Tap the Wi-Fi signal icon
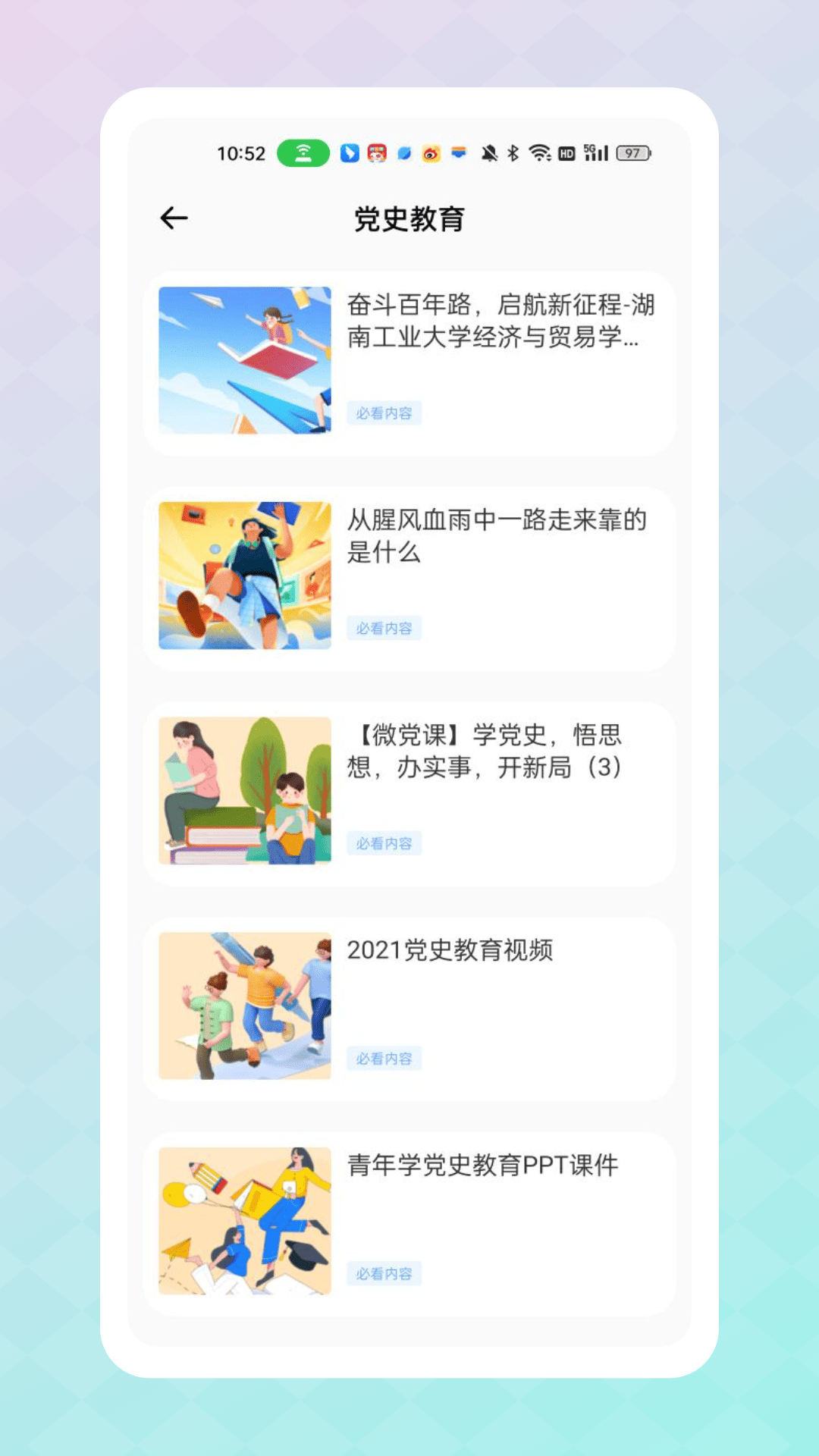 tap(540, 152)
